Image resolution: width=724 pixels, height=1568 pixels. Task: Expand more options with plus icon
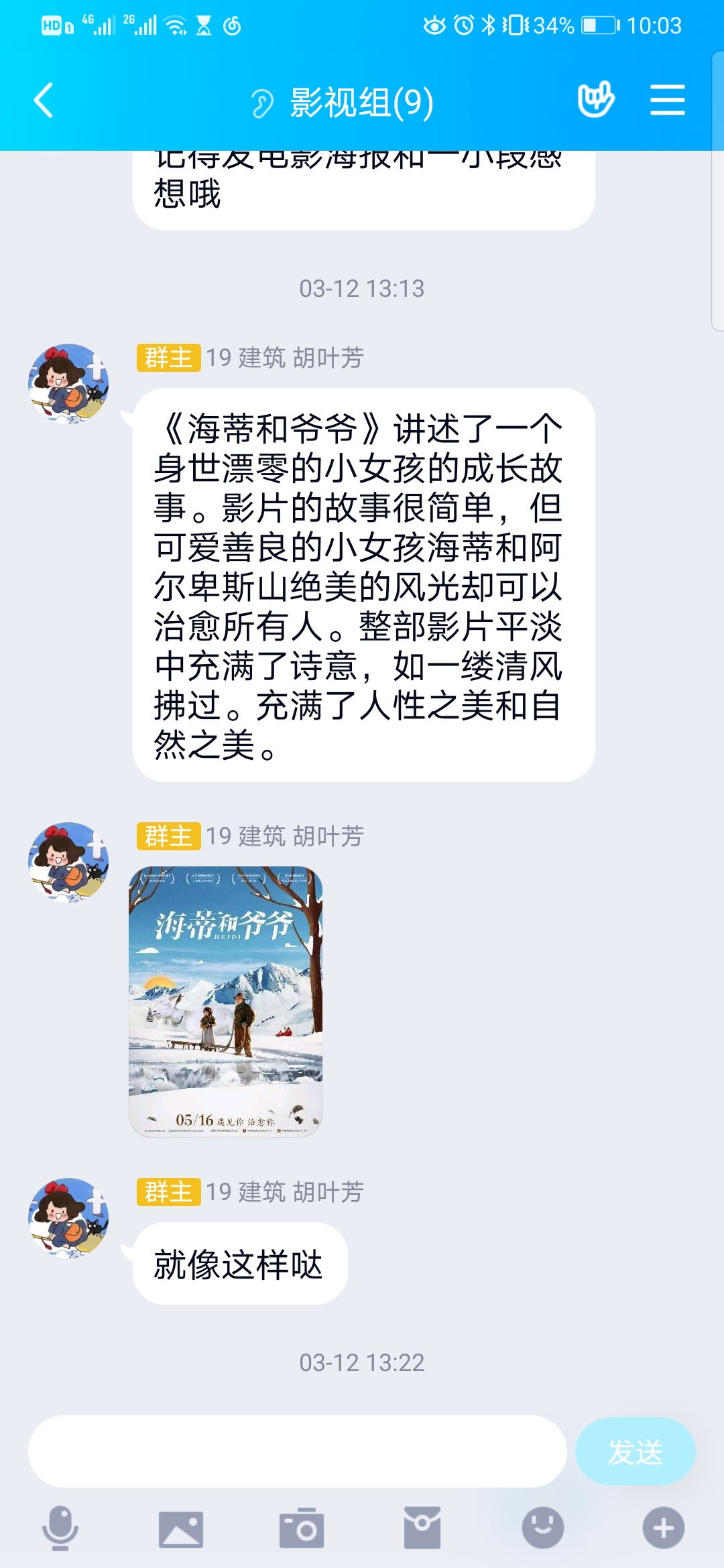click(664, 1528)
